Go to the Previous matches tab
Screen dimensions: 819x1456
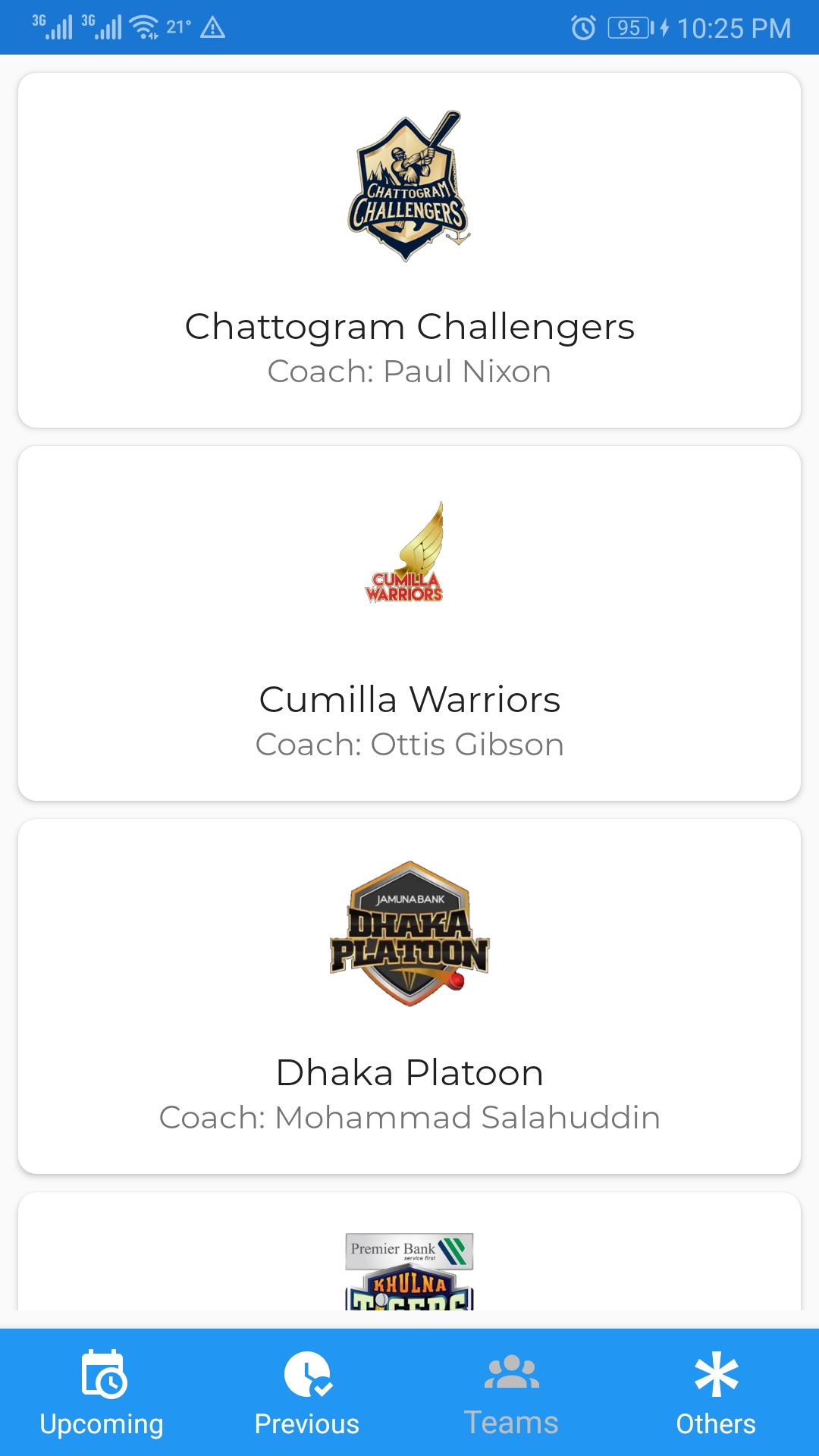click(307, 1394)
